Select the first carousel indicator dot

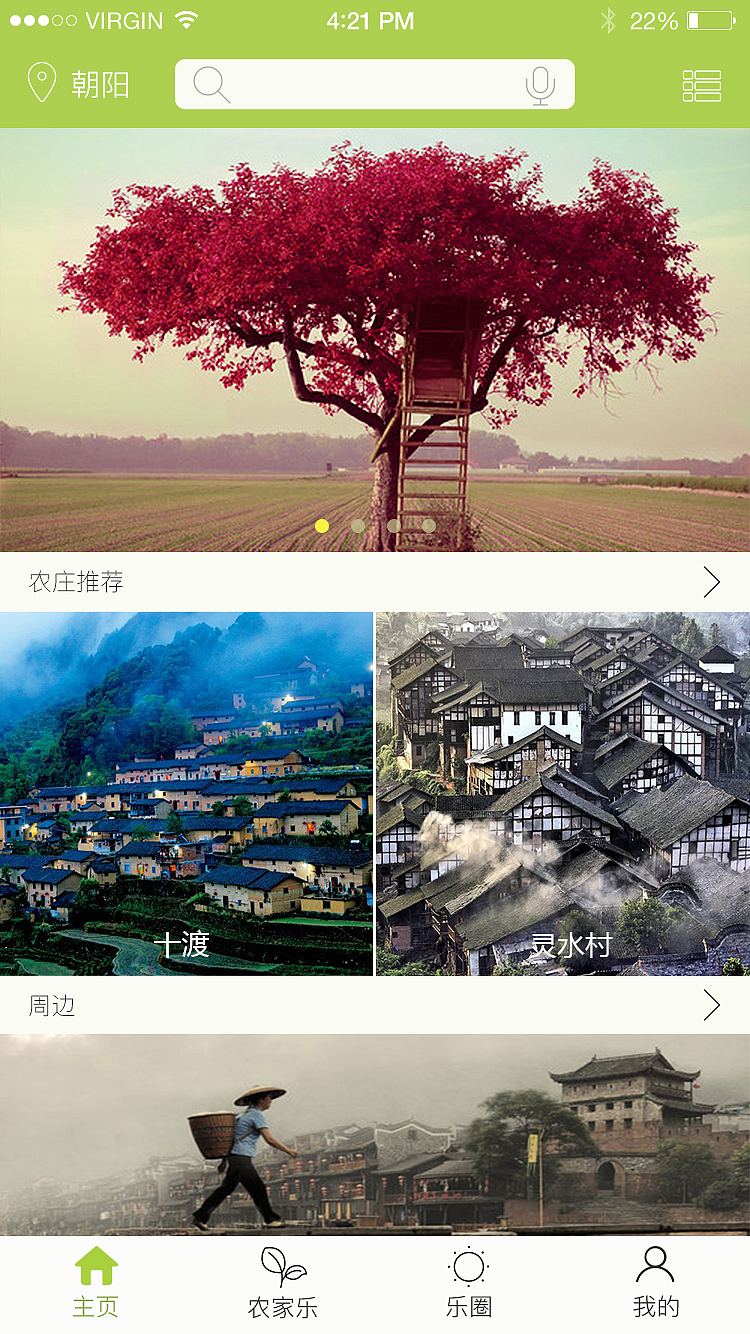[322, 525]
